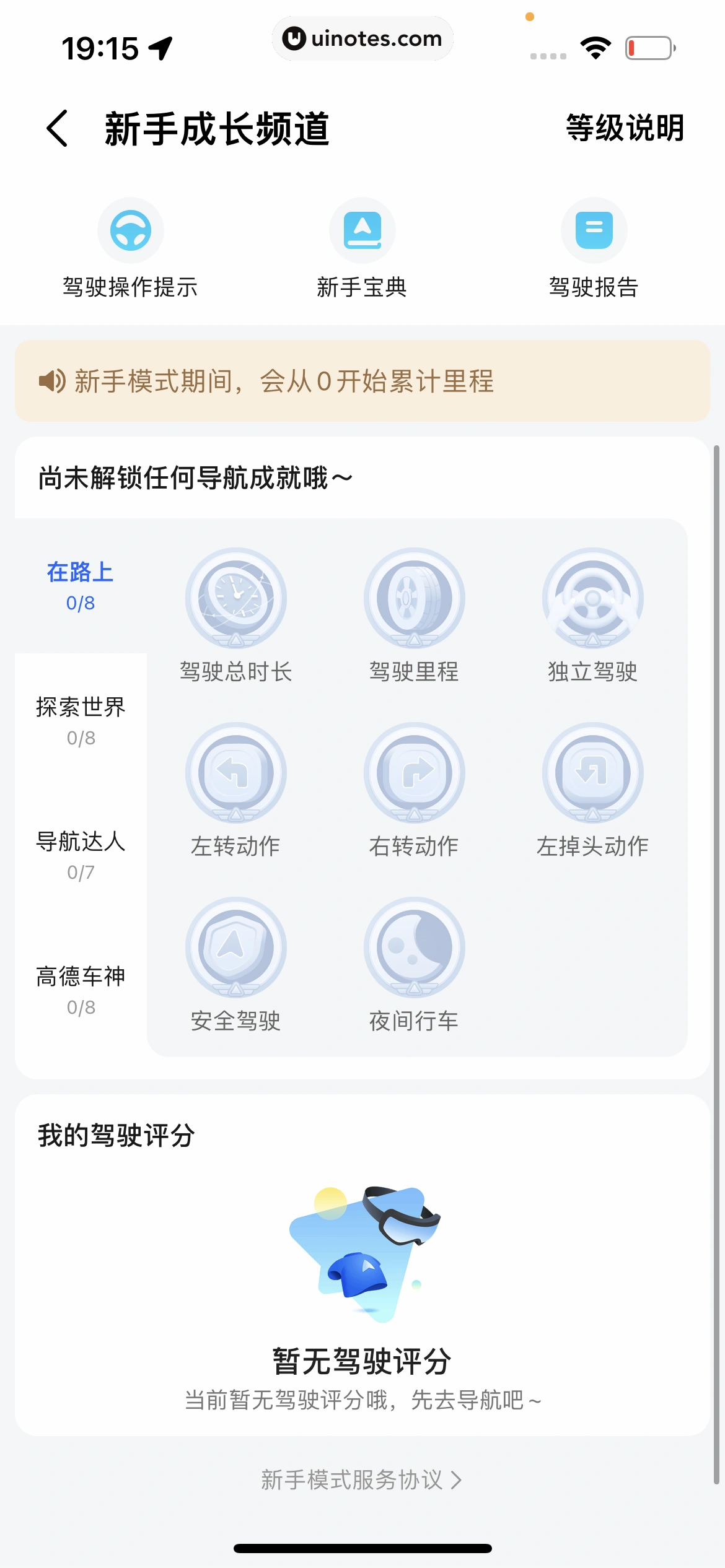Open 驾驶操作提示 shortcut
The image size is (725, 1568).
click(130, 248)
